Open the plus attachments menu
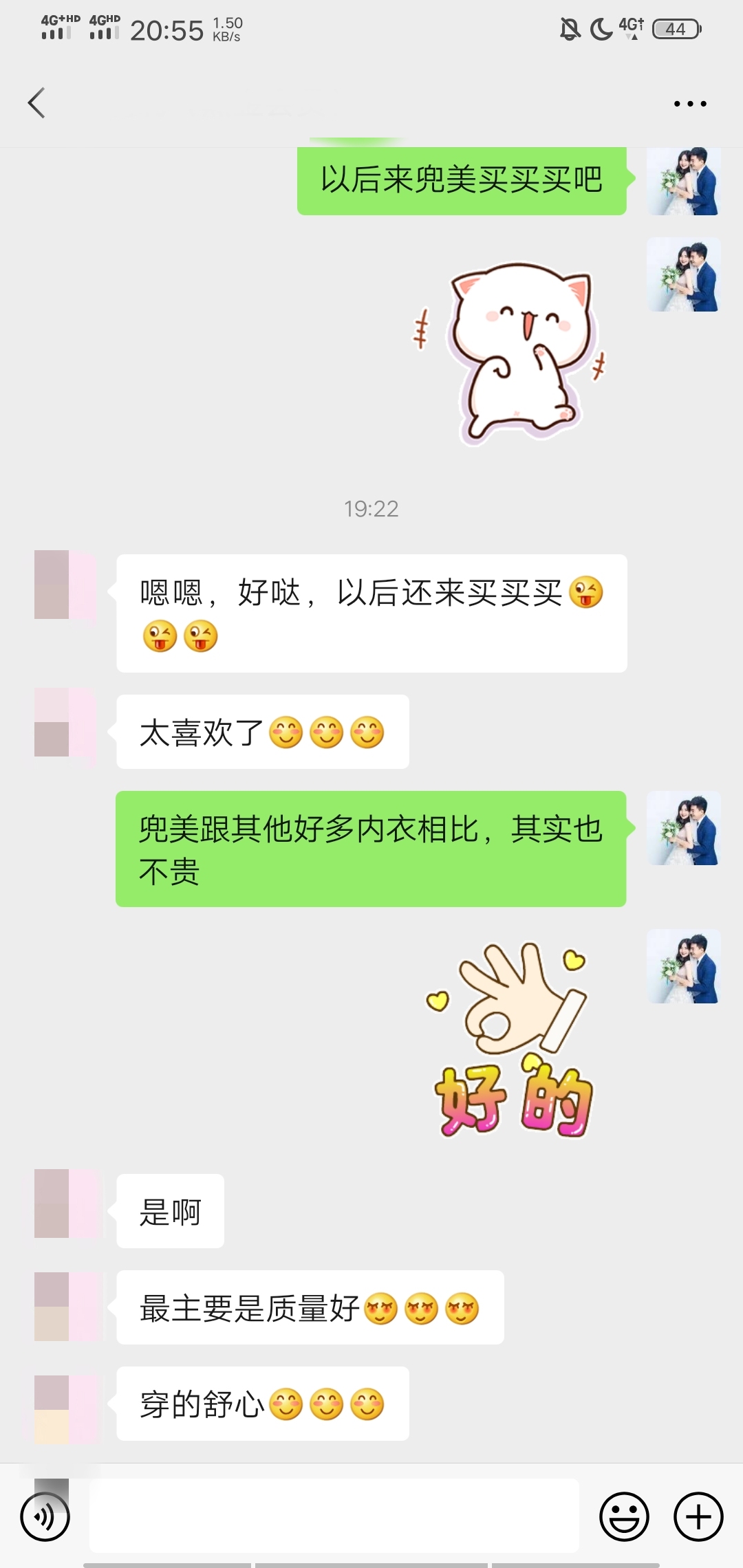 698,1516
